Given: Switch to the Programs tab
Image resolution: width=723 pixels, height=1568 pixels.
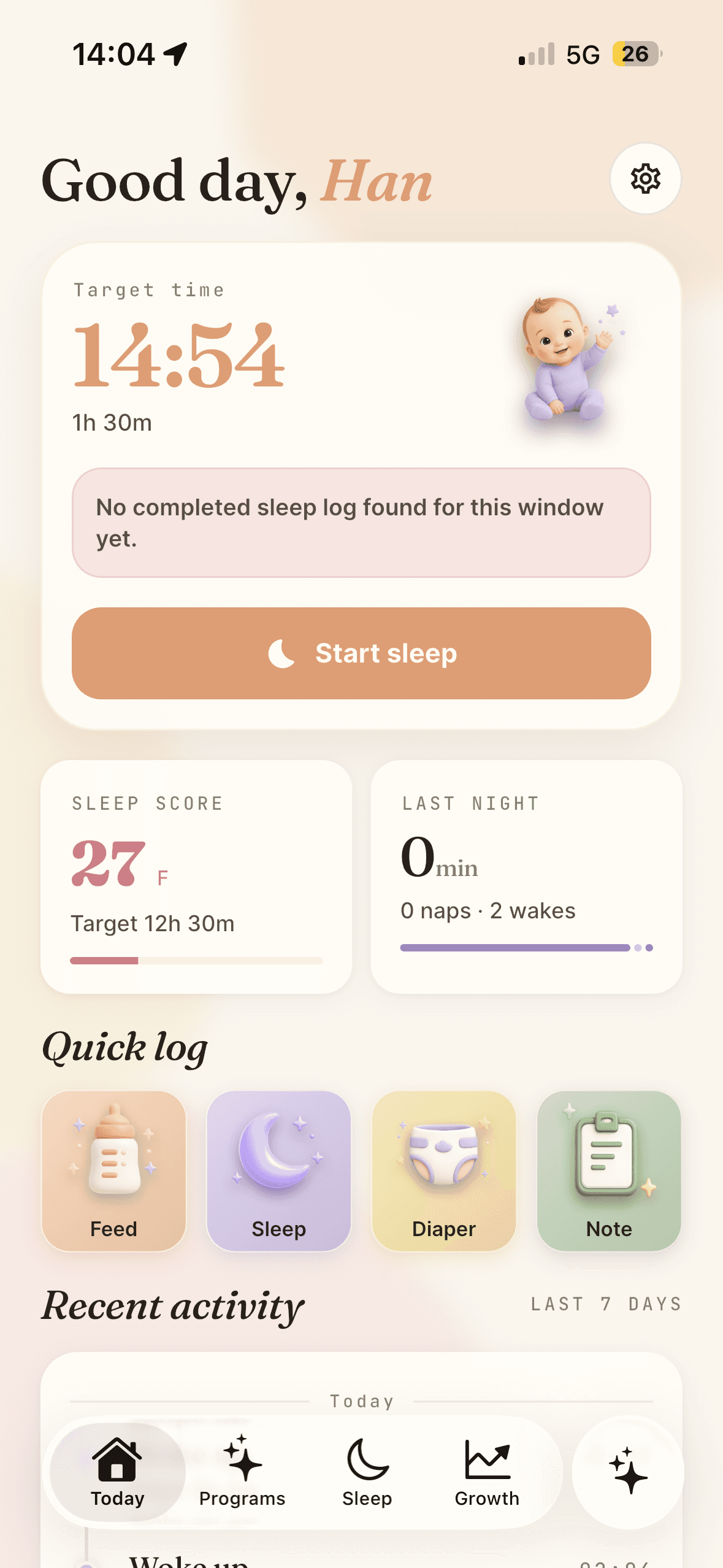Looking at the screenshot, I should point(242,1472).
